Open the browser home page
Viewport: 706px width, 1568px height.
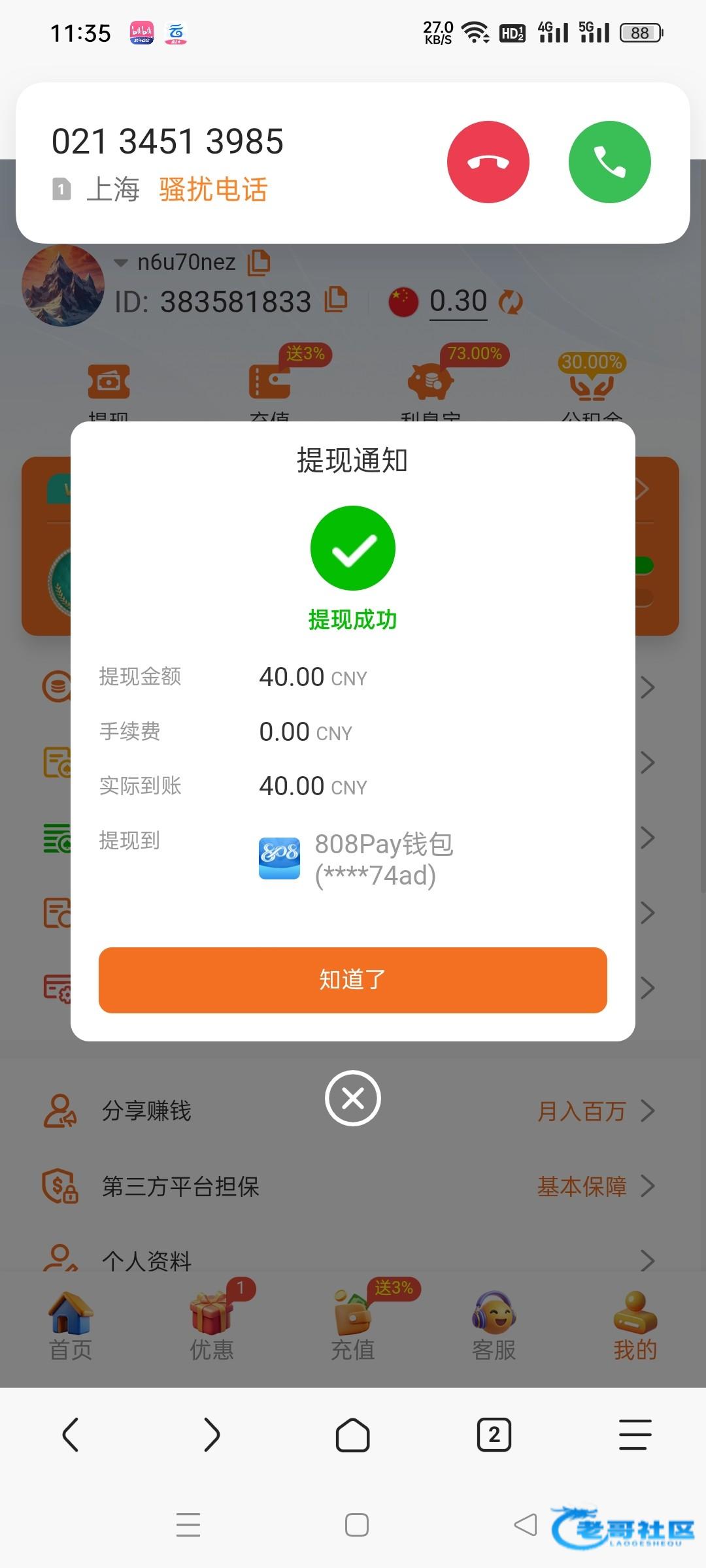pos(353,1435)
